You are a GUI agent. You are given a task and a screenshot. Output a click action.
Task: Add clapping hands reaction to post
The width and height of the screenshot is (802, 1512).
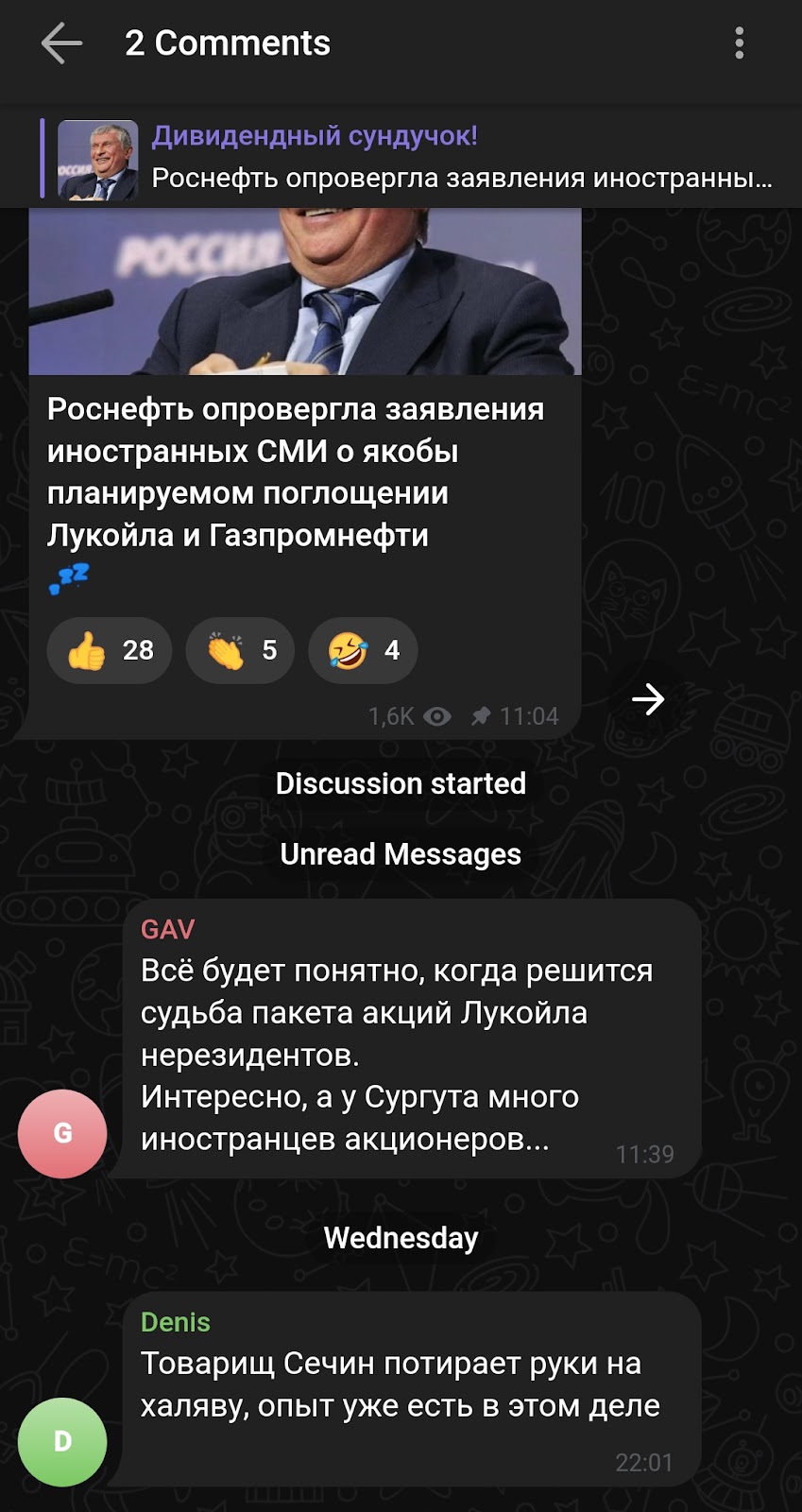(240, 650)
